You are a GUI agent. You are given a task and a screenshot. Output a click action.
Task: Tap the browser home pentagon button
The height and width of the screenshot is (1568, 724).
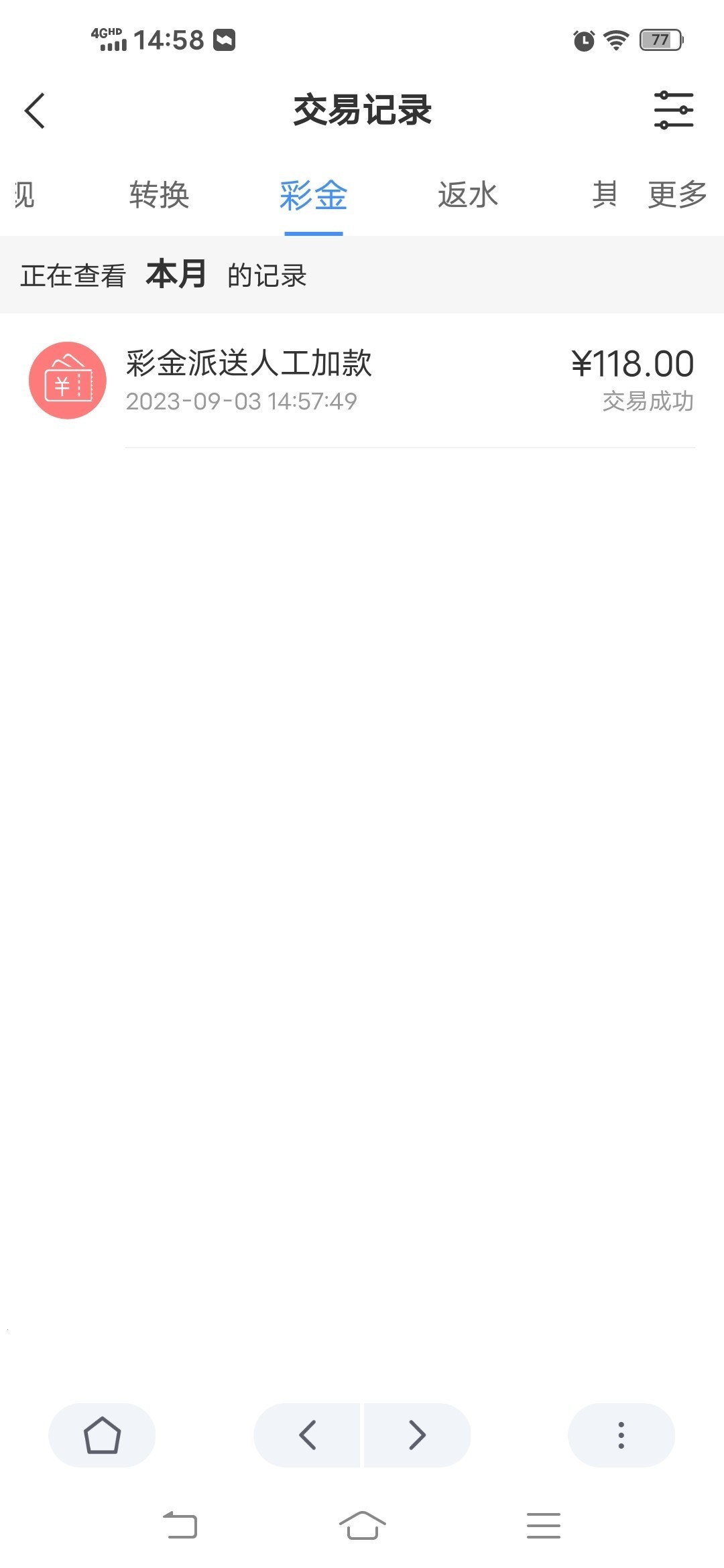pyautogui.click(x=102, y=1435)
